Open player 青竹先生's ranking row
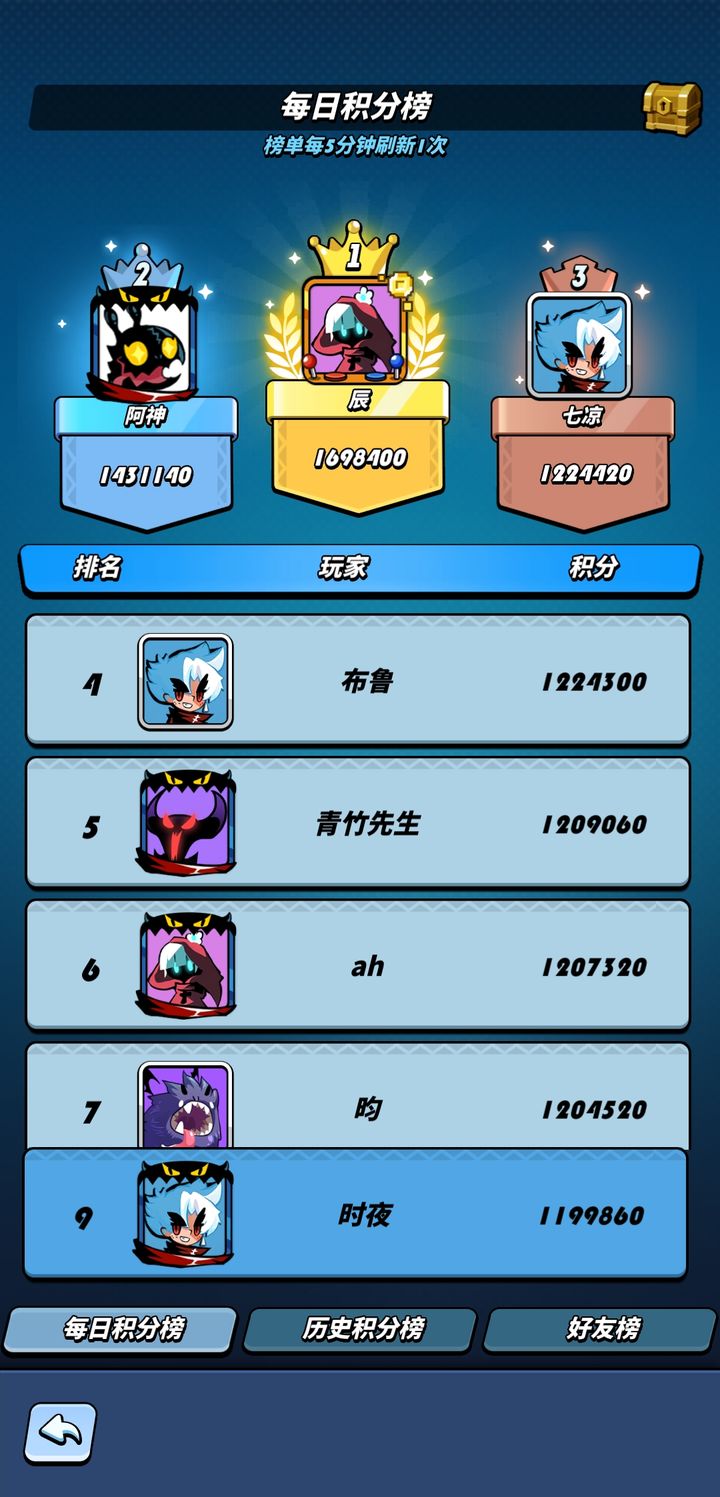This screenshot has width=720, height=1497. [357, 823]
